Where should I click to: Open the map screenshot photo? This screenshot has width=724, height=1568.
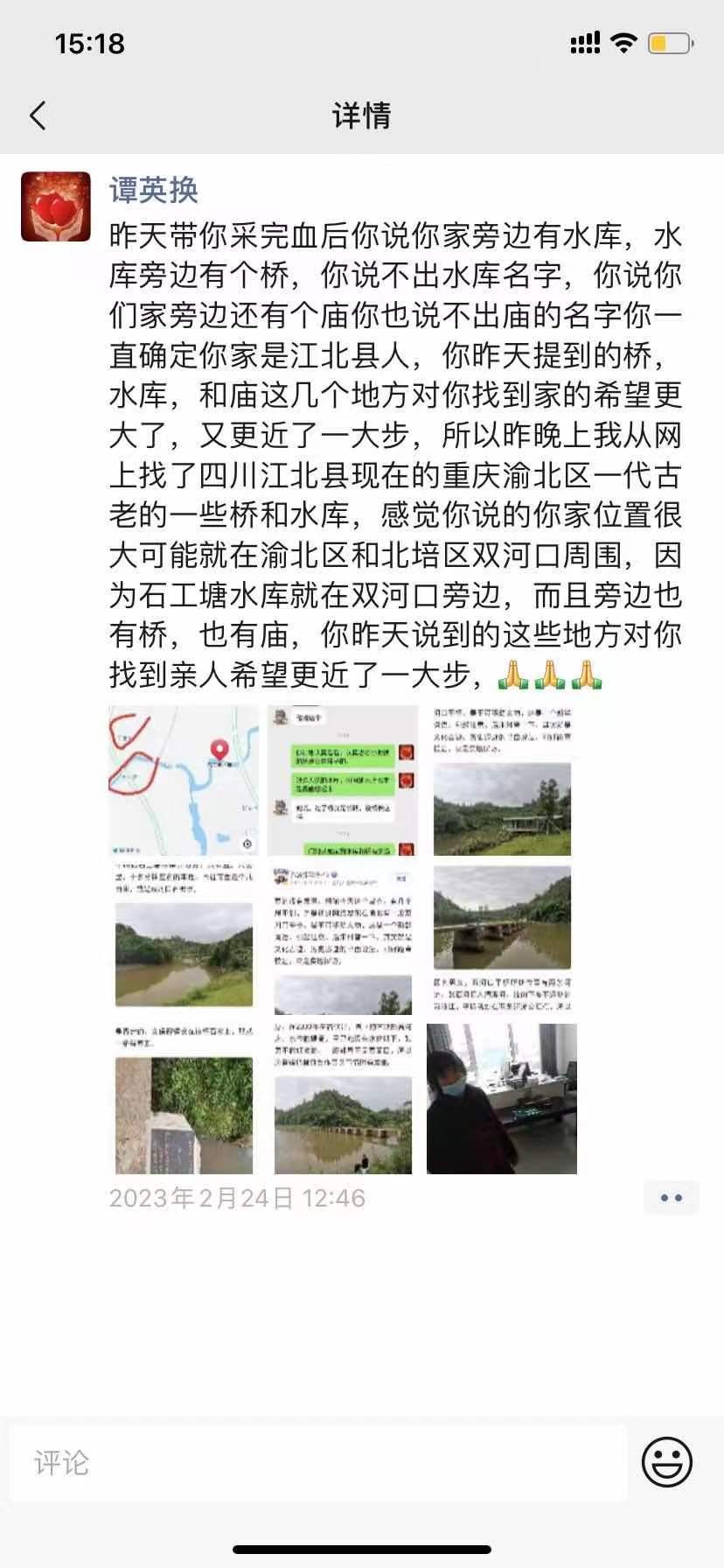pyautogui.click(x=184, y=780)
